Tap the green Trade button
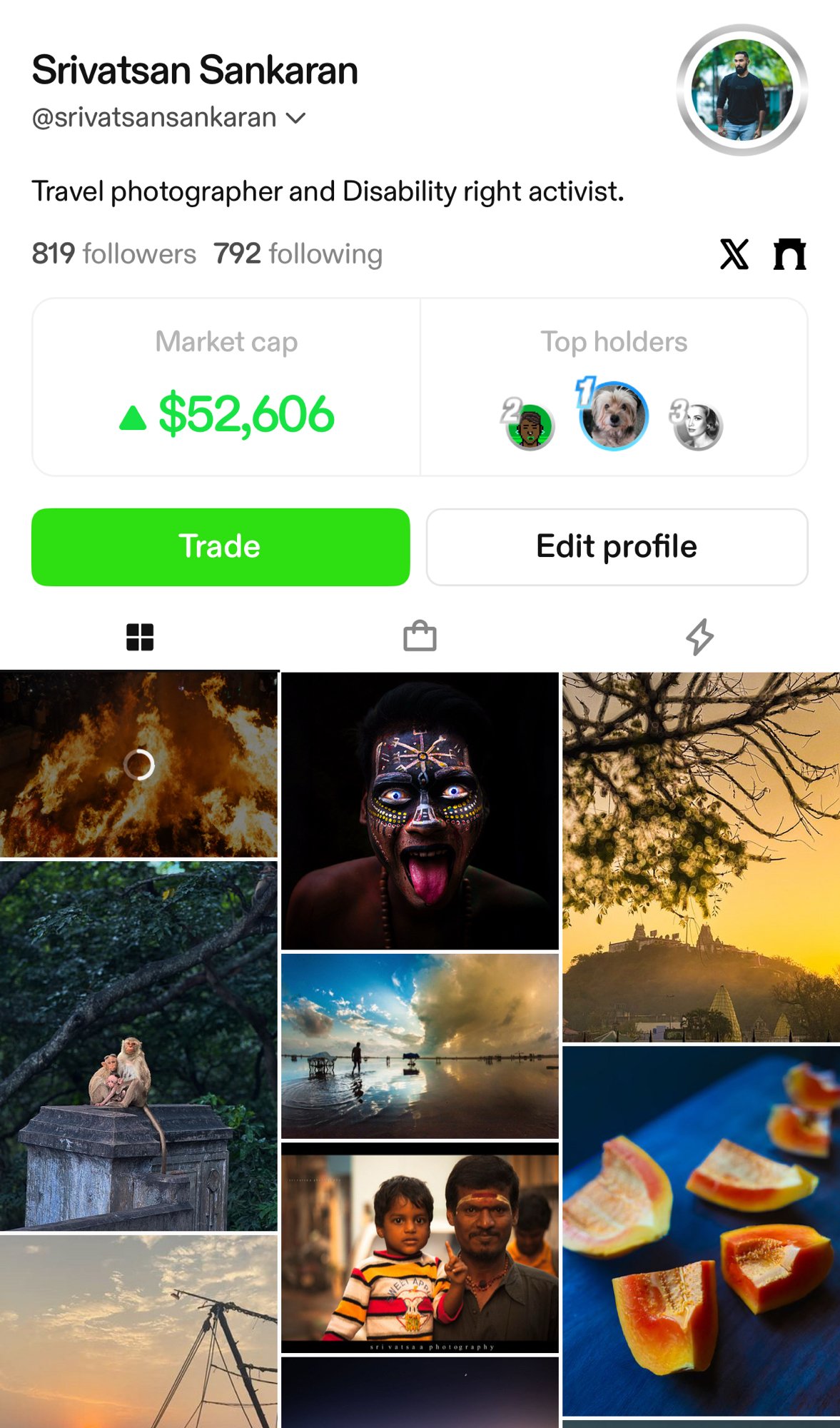The width and height of the screenshot is (840, 1428). [x=221, y=547]
